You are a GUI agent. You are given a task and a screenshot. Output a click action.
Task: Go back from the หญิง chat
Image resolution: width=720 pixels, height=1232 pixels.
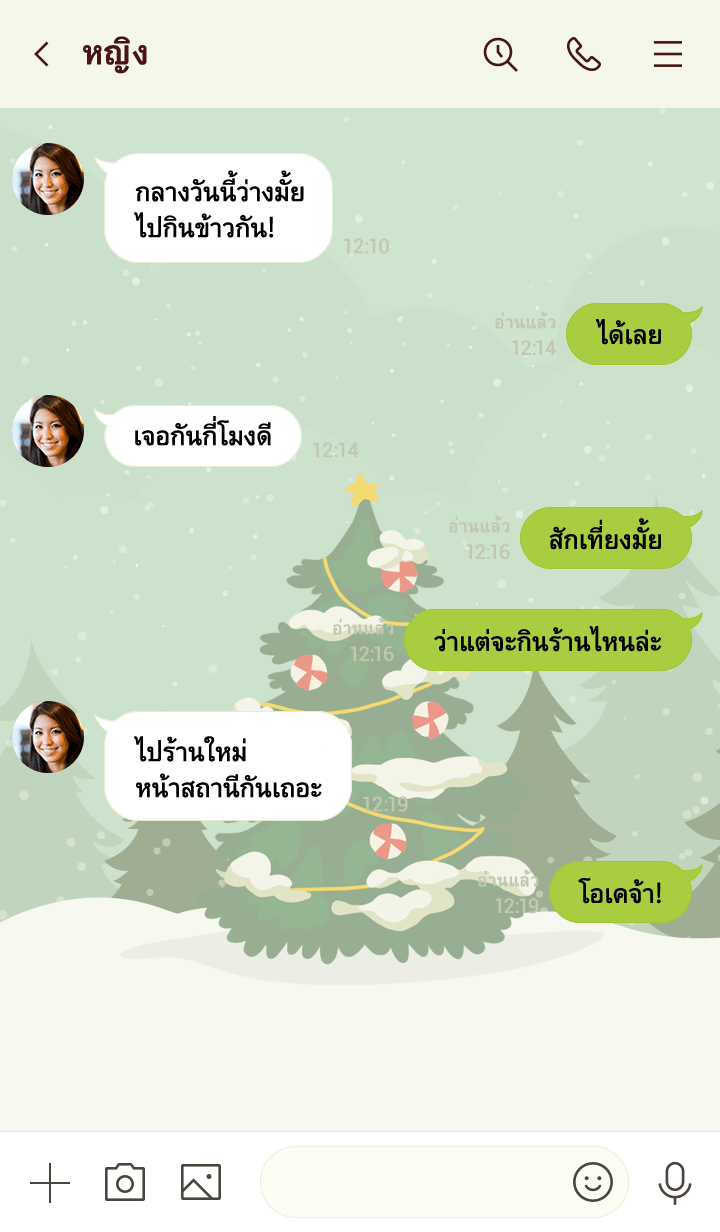point(41,54)
